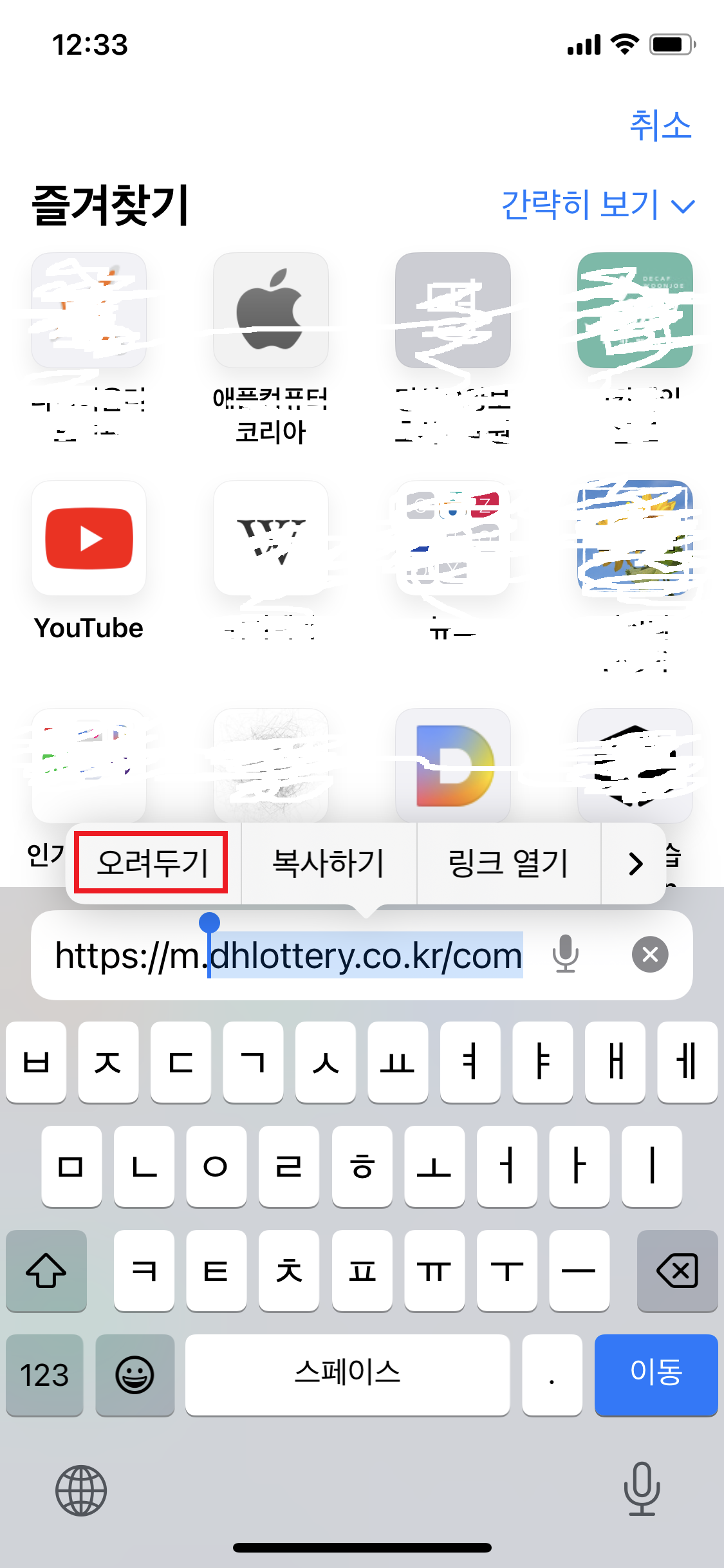The image size is (724, 1568).
Task: Toggle the shift key on the Korean keyboard
Action: coord(46,1271)
